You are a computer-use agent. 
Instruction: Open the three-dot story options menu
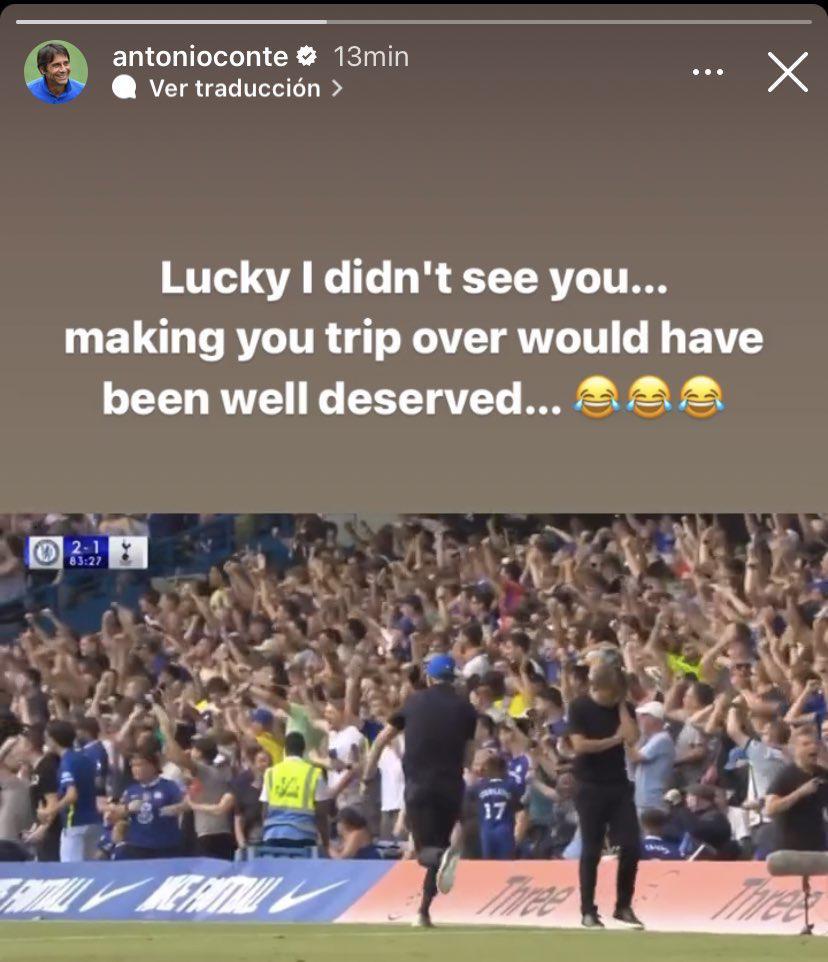click(707, 72)
